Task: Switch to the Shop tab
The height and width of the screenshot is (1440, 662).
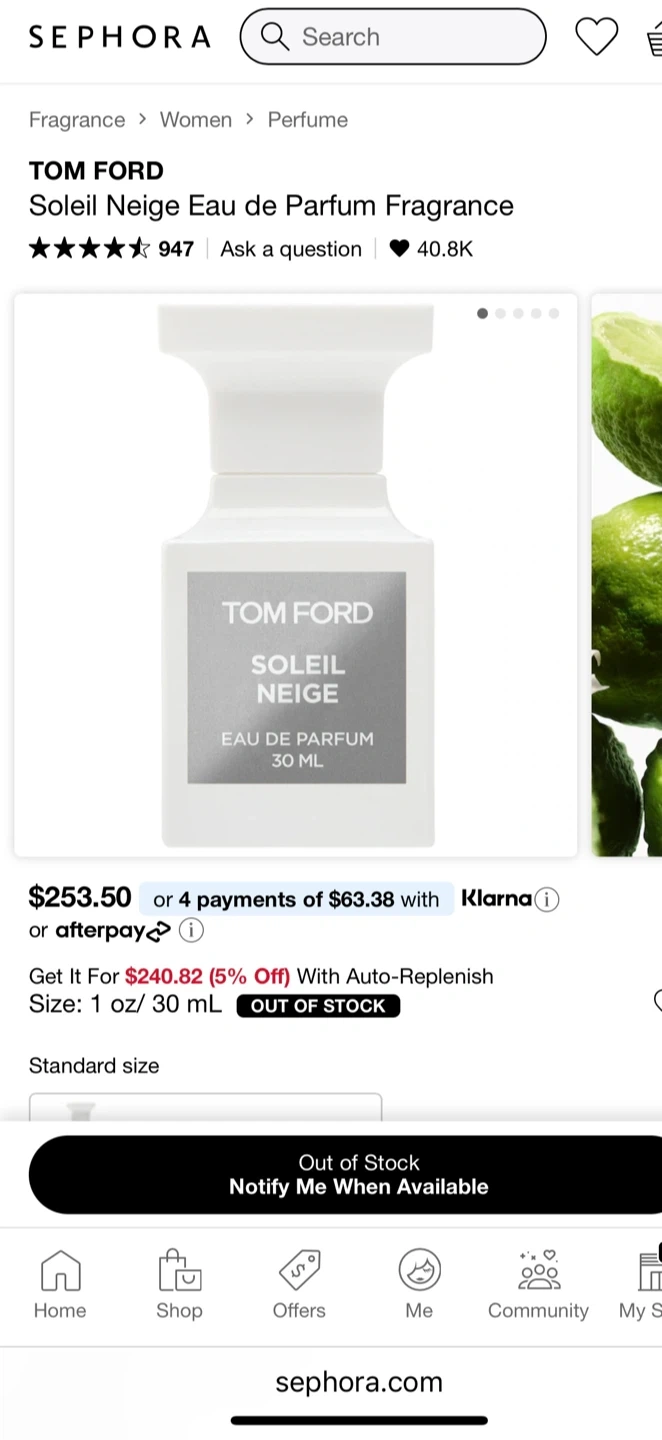Action: [179, 1285]
